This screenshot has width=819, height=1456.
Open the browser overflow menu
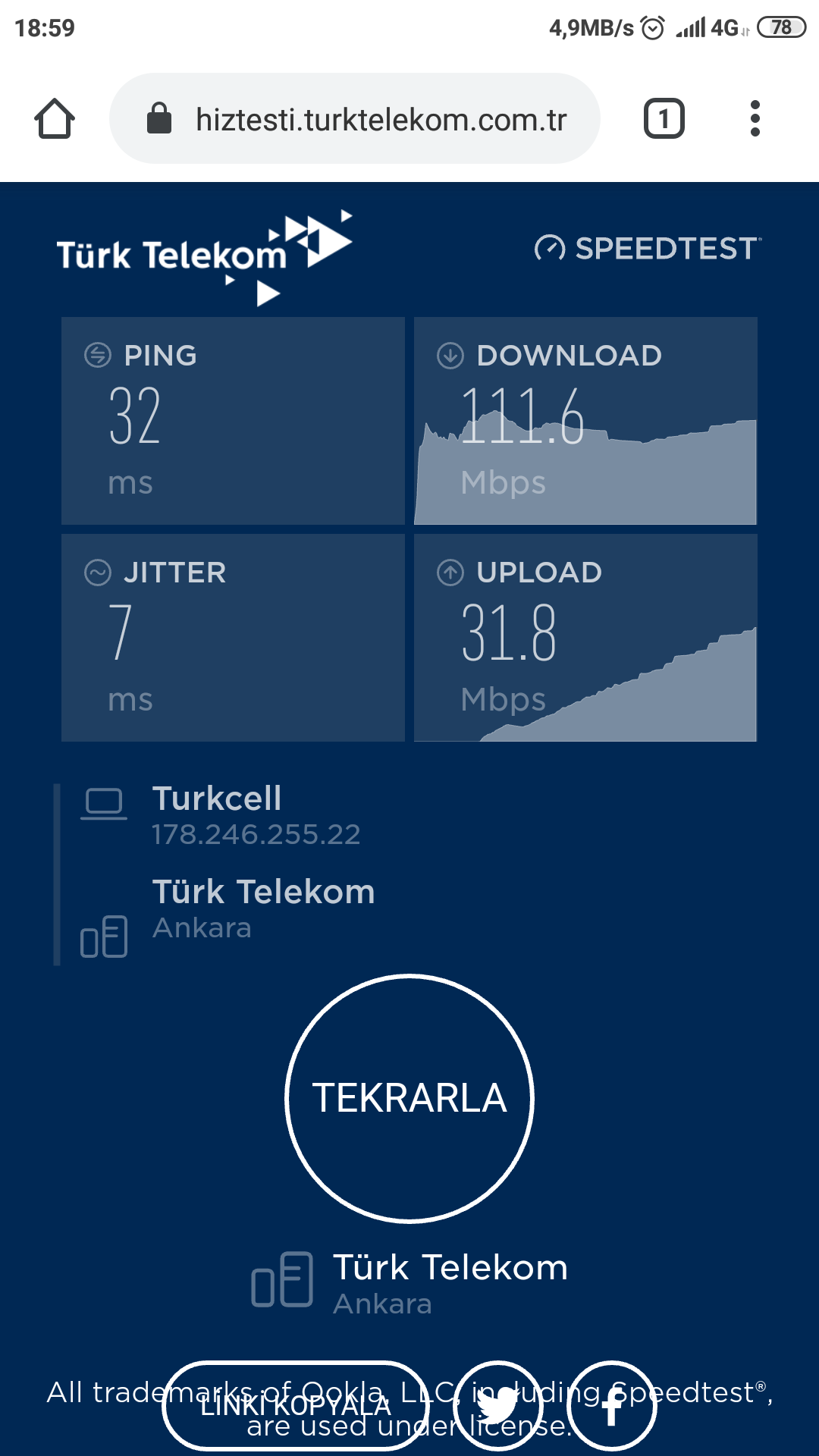[755, 119]
